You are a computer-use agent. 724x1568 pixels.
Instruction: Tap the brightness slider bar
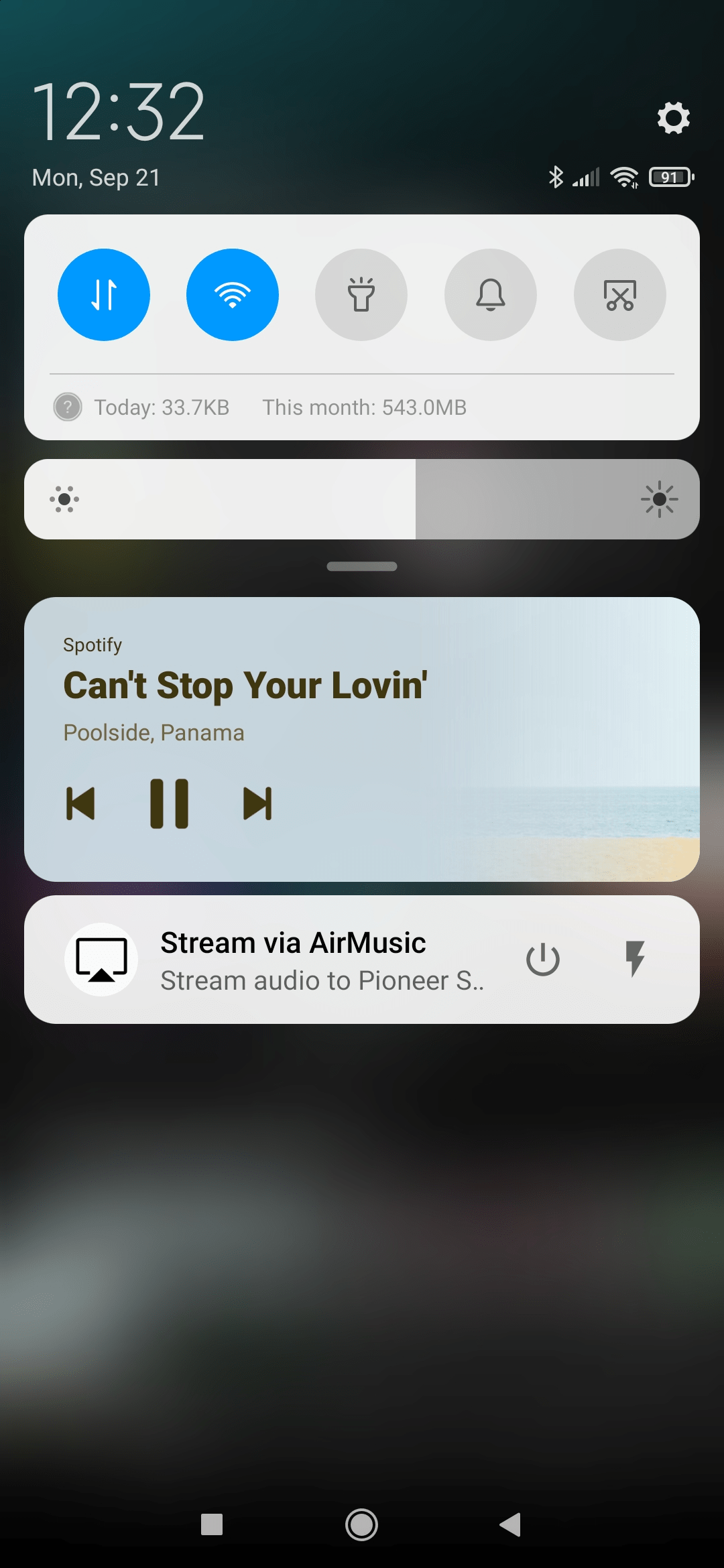click(x=362, y=499)
